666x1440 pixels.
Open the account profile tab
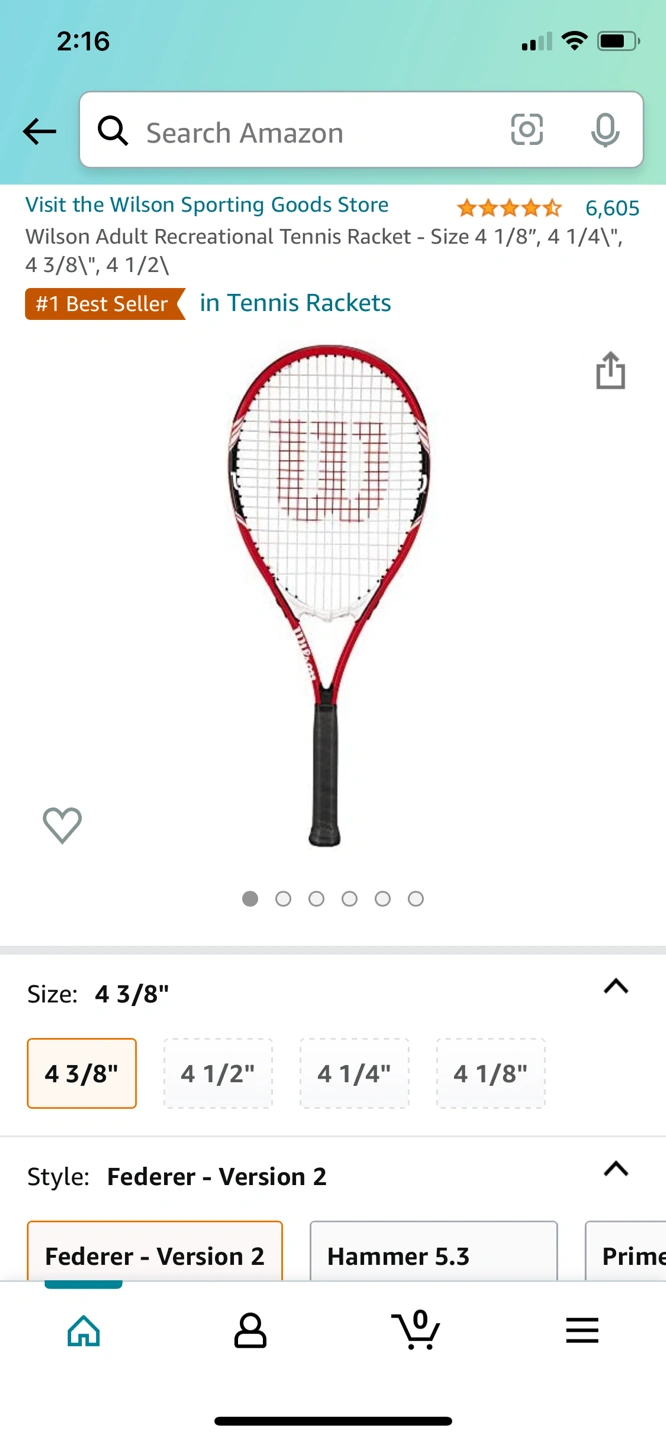(x=250, y=1330)
